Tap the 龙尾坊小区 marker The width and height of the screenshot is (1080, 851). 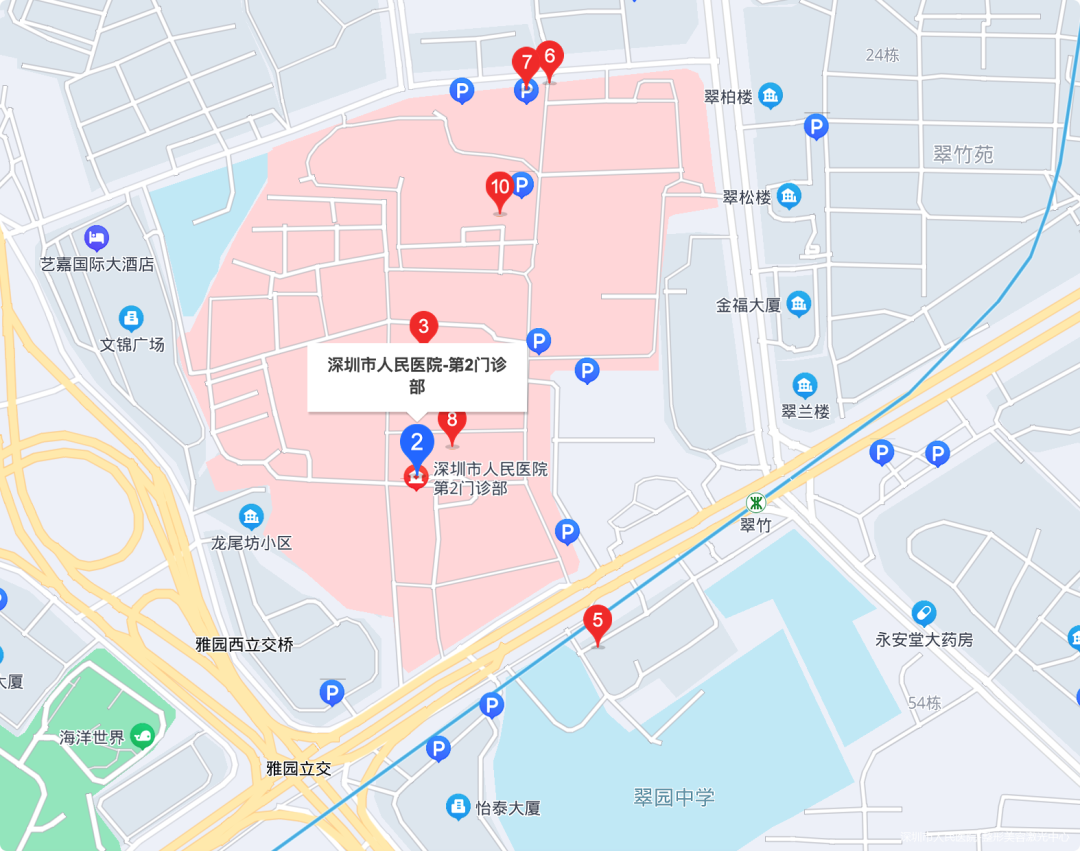251,517
